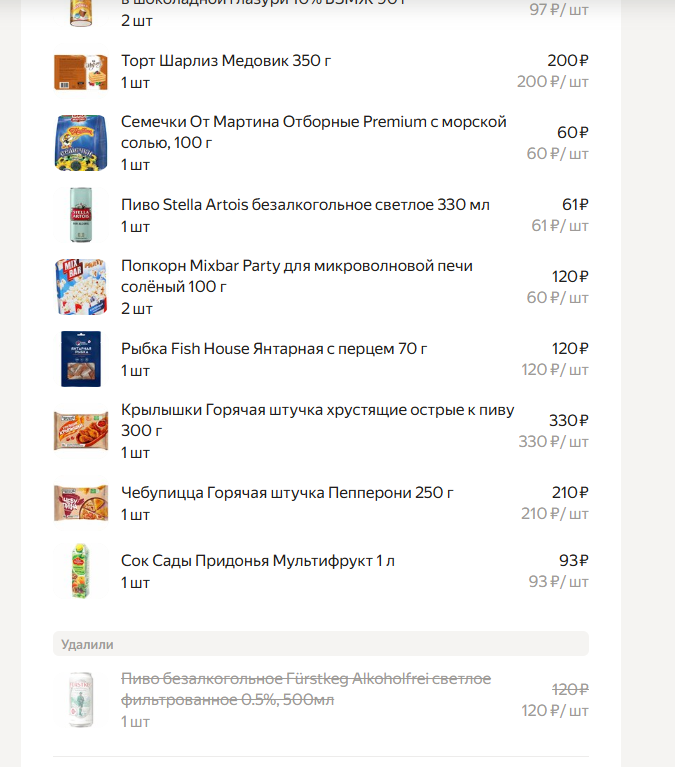This screenshot has width=675, height=767.
Task: Open Рыбка Fish House Янтарная item
Action: click(x=273, y=349)
